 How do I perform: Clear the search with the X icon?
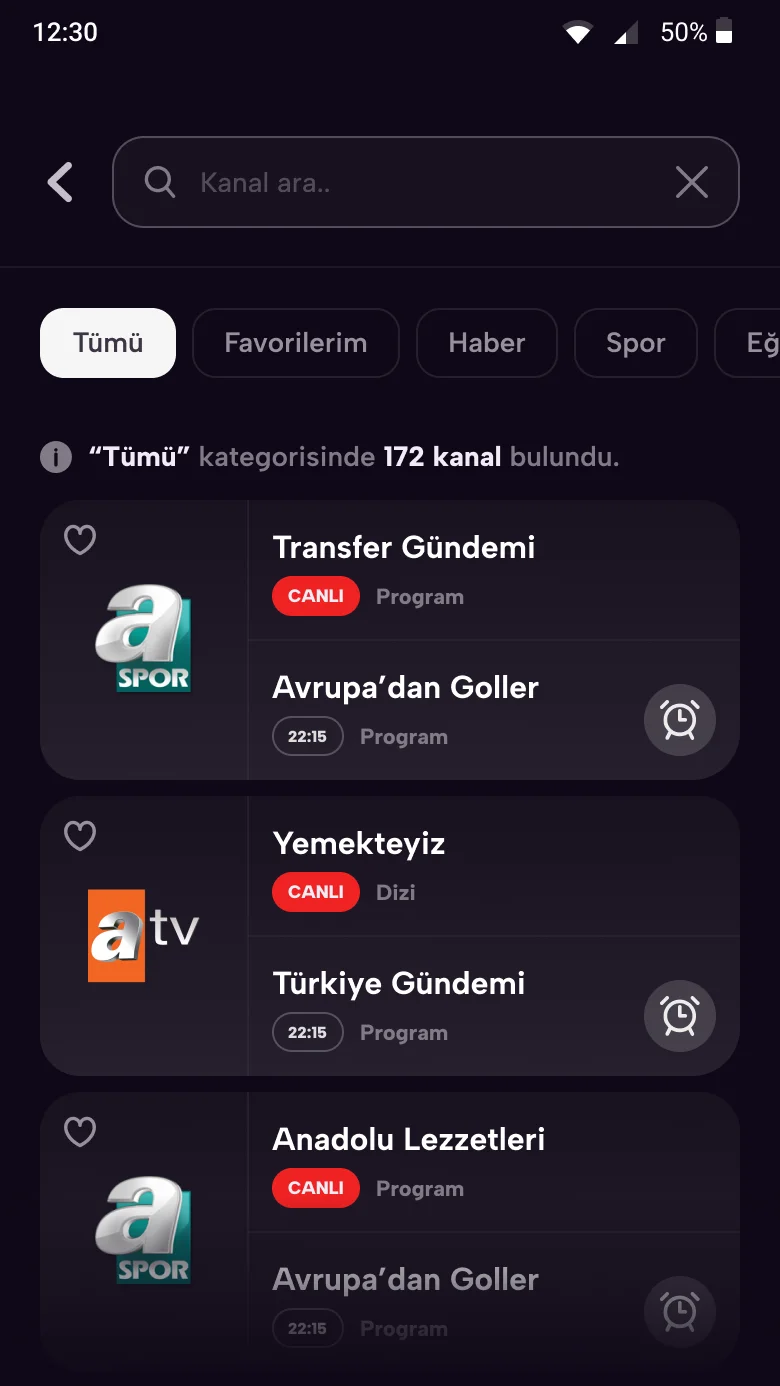point(691,182)
